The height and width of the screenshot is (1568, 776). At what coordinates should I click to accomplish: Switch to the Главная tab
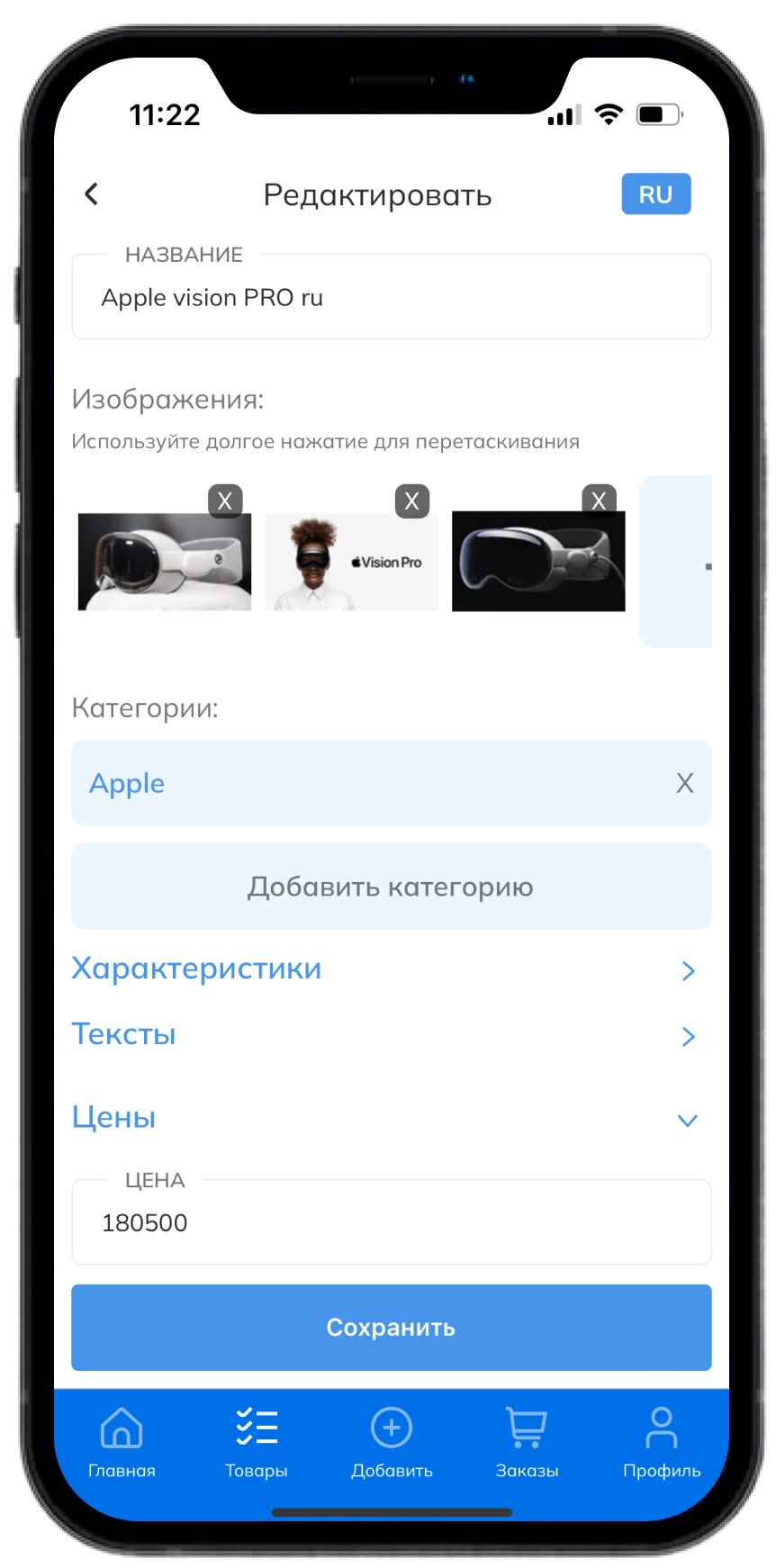[122, 1442]
